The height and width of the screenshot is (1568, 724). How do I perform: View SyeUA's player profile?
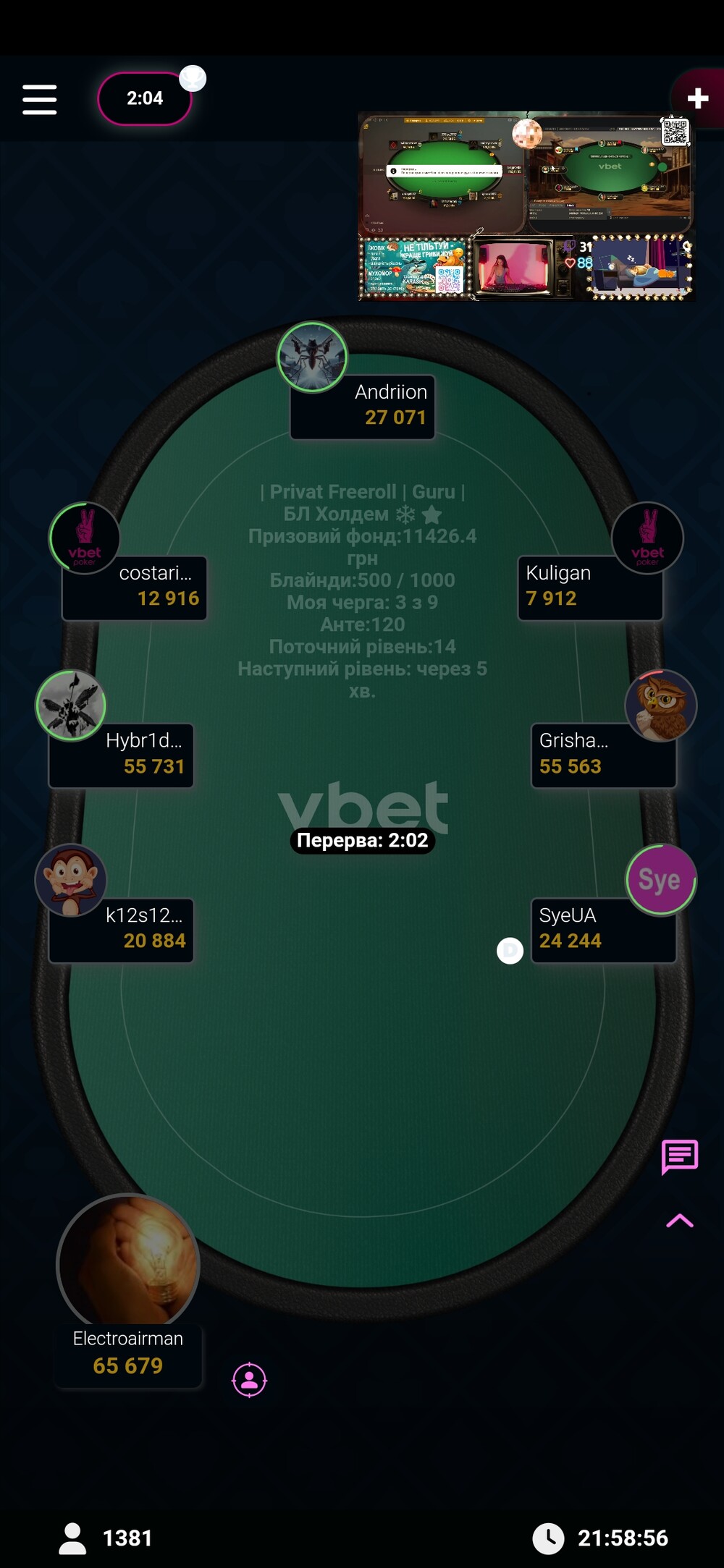(660, 880)
